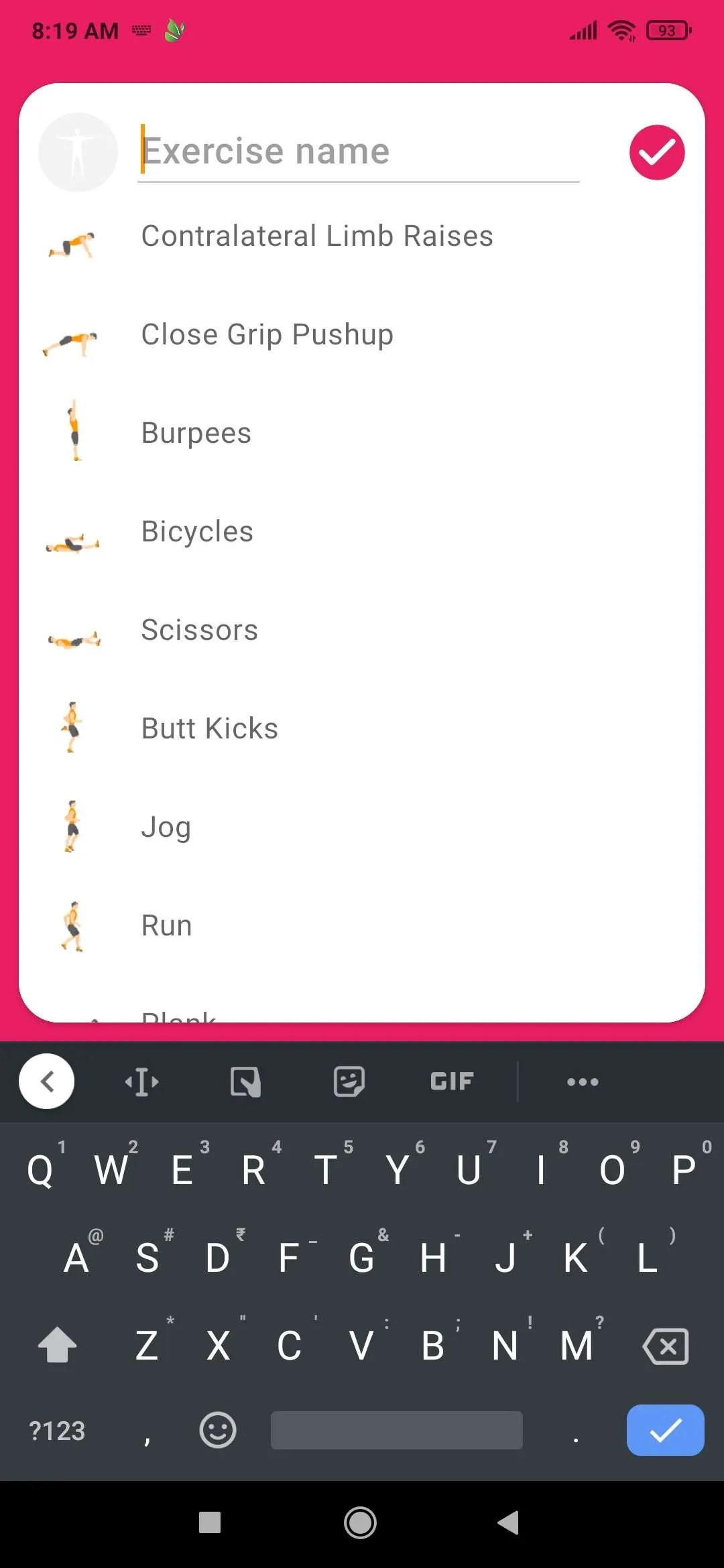Toggle the Shift key on the keyboard

58,1346
